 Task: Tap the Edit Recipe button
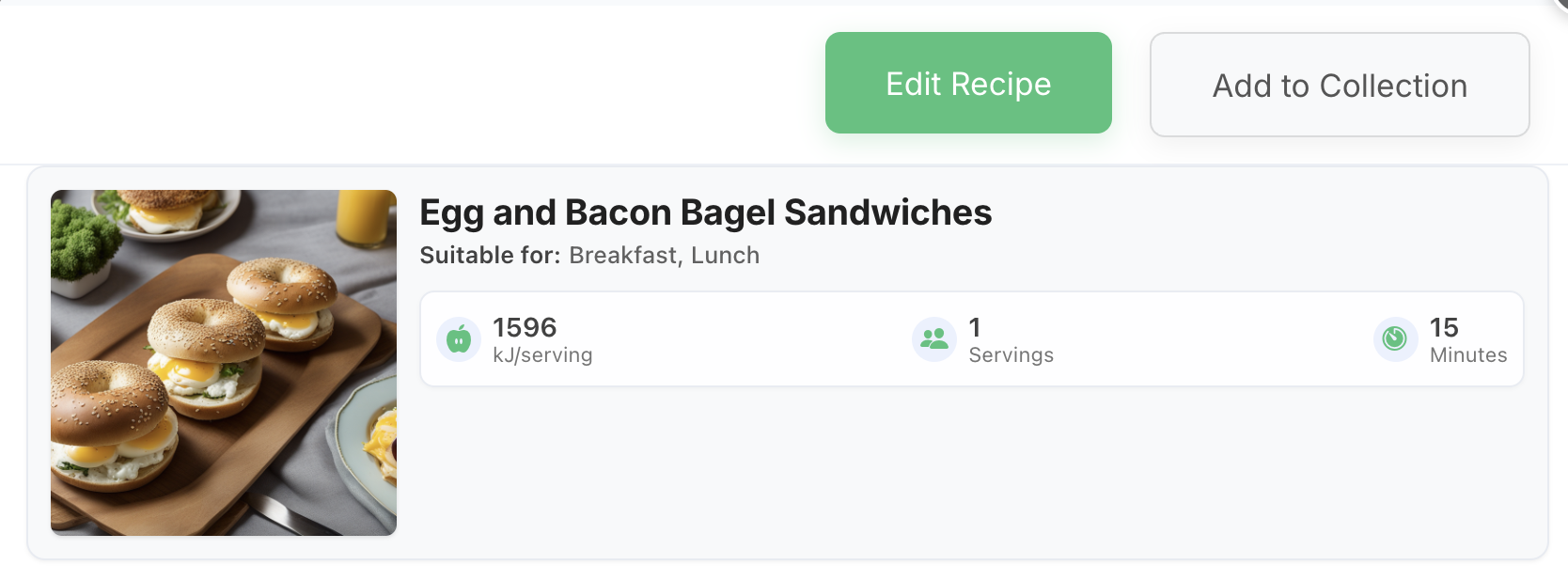[968, 84]
